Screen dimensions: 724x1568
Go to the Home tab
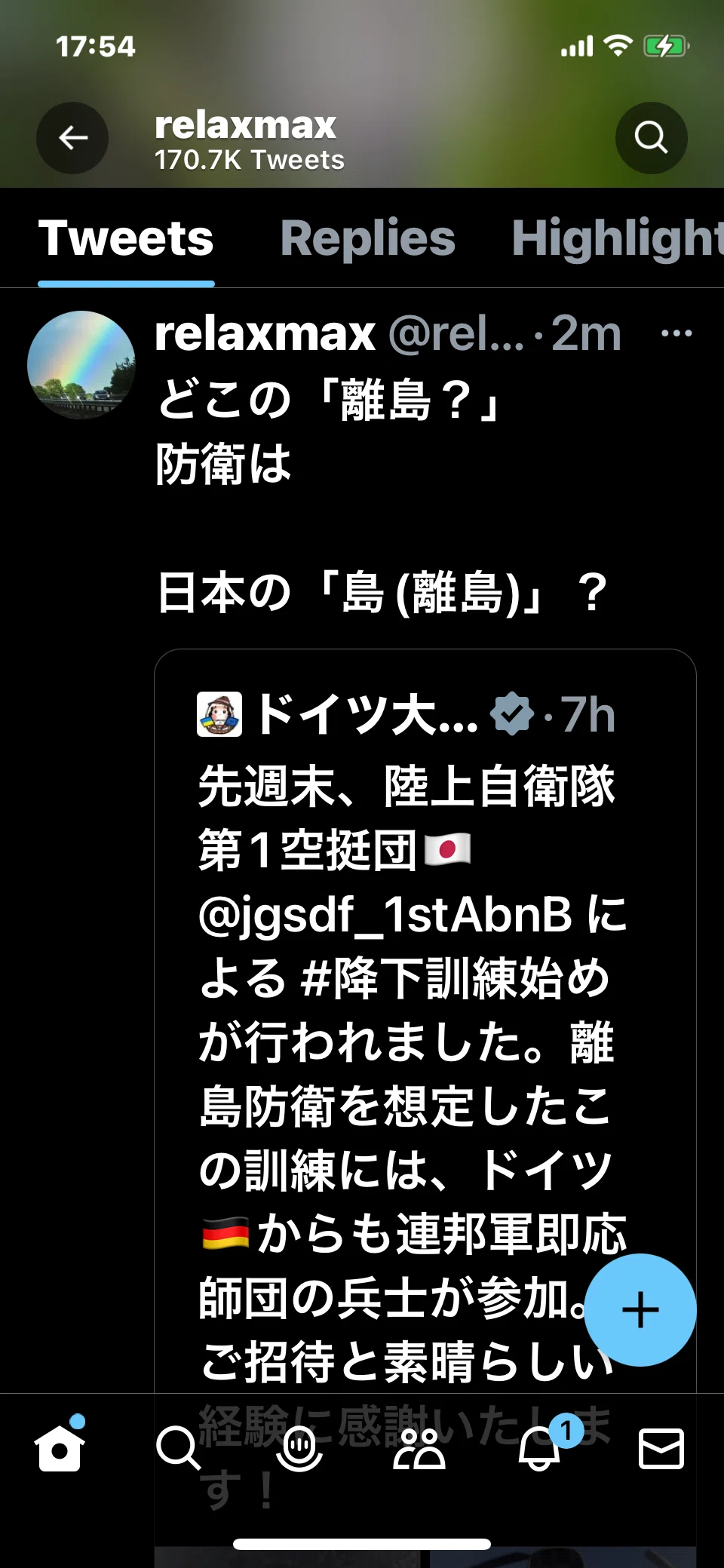pos(60,1447)
